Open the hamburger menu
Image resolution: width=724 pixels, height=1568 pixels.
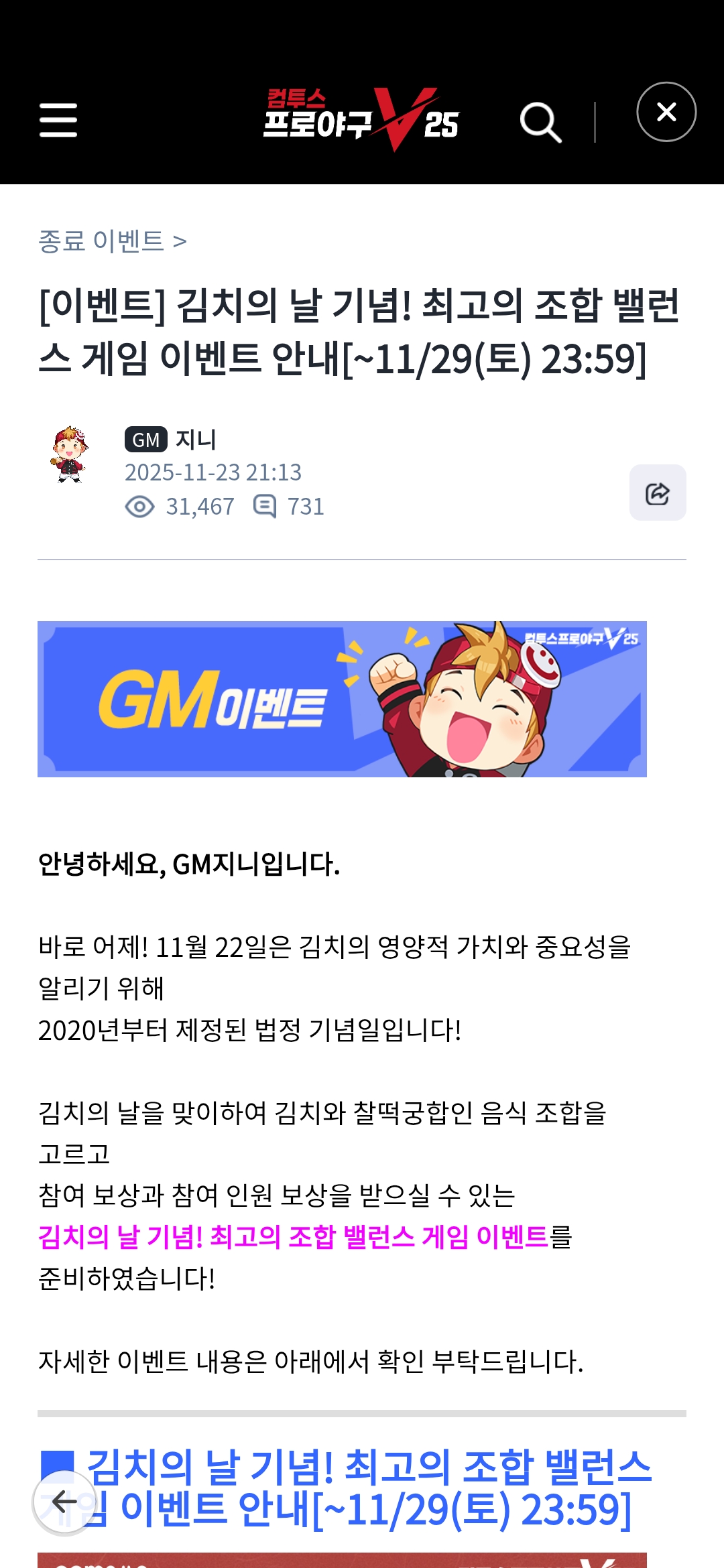(x=58, y=120)
